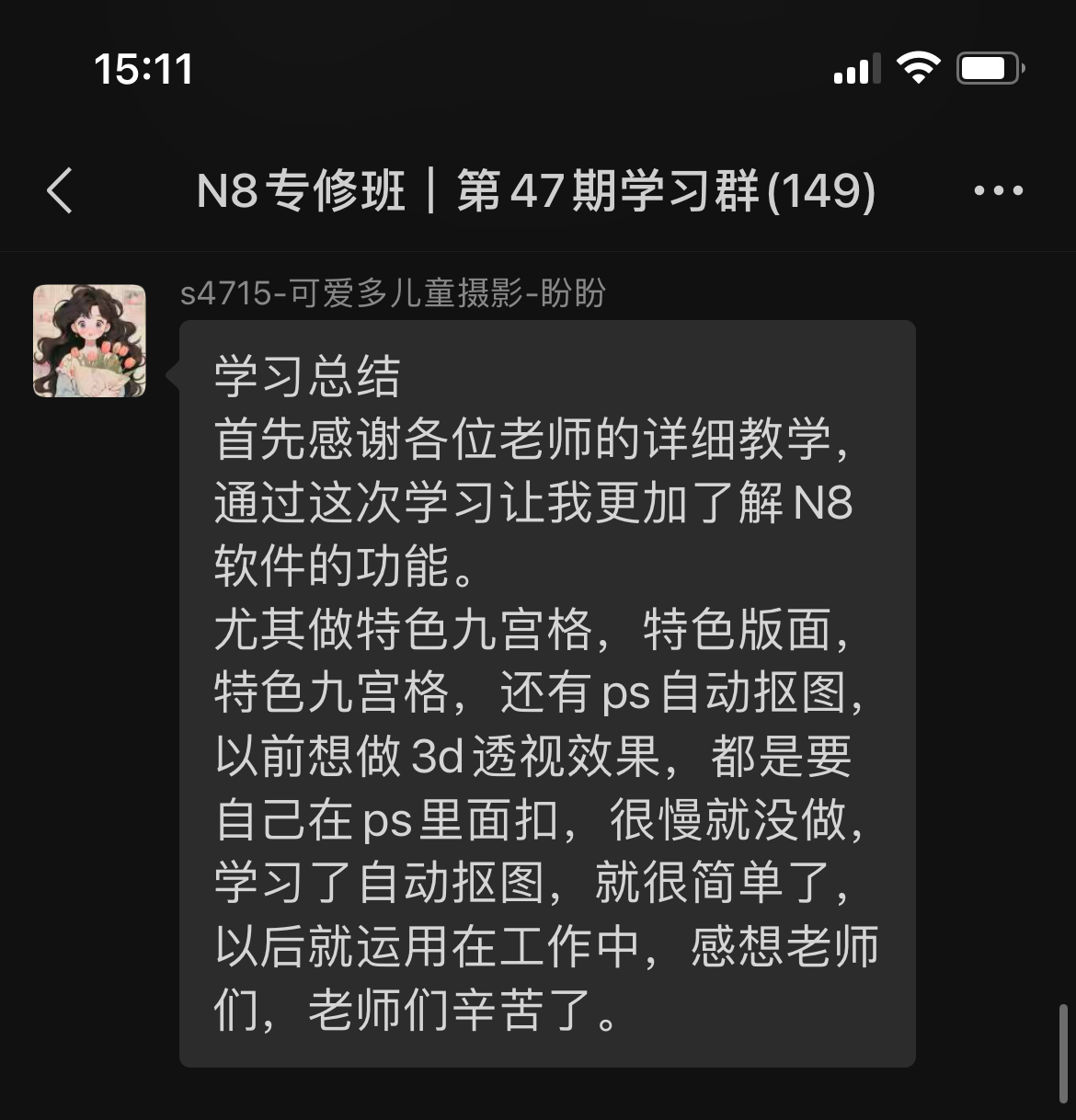The height and width of the screenshot is (1120, 1076).
Task: Go back from the N8 group chat
Action: tap(61, 191)
